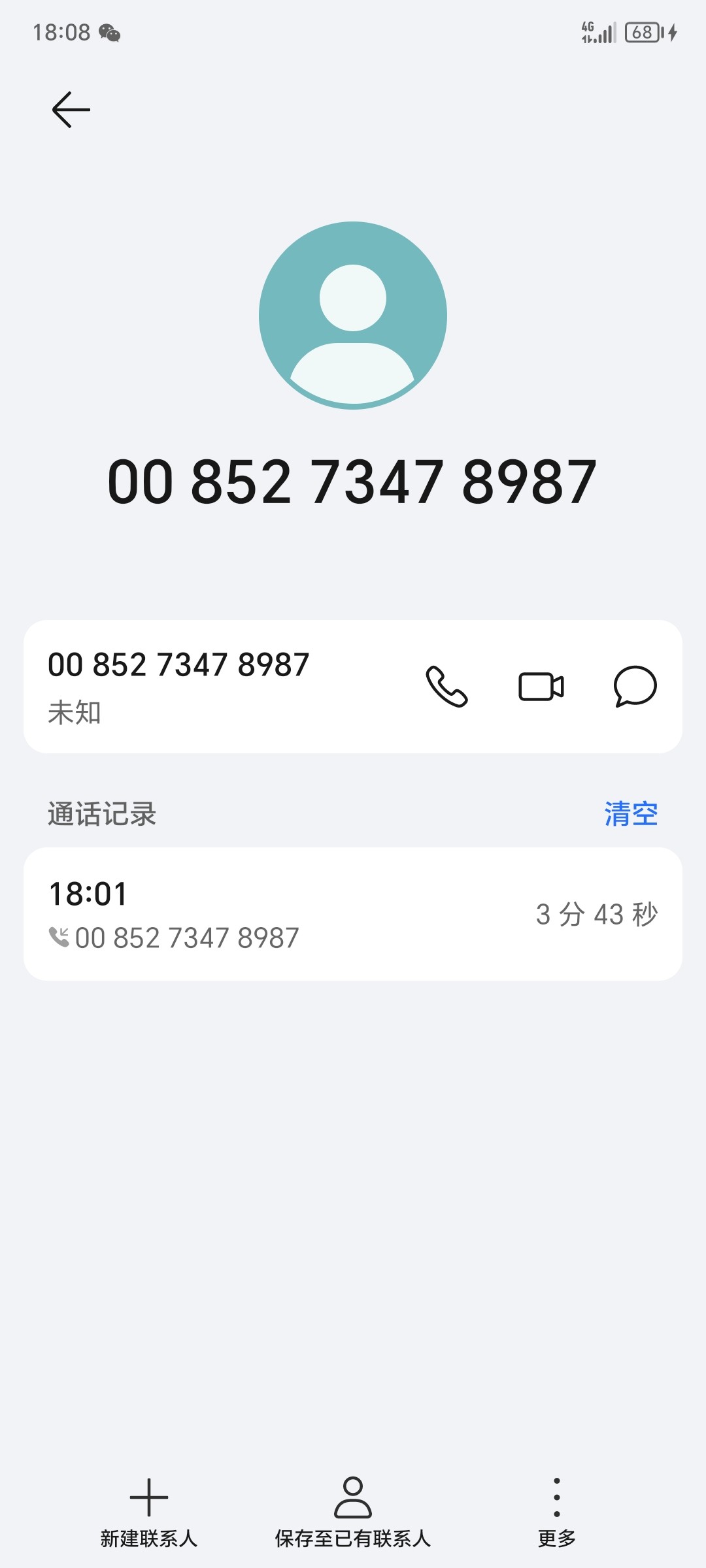Tap 新建联系人 to create a new contact
The width and height of the screenshot is (706, 1568).
tap(149, 1513)
